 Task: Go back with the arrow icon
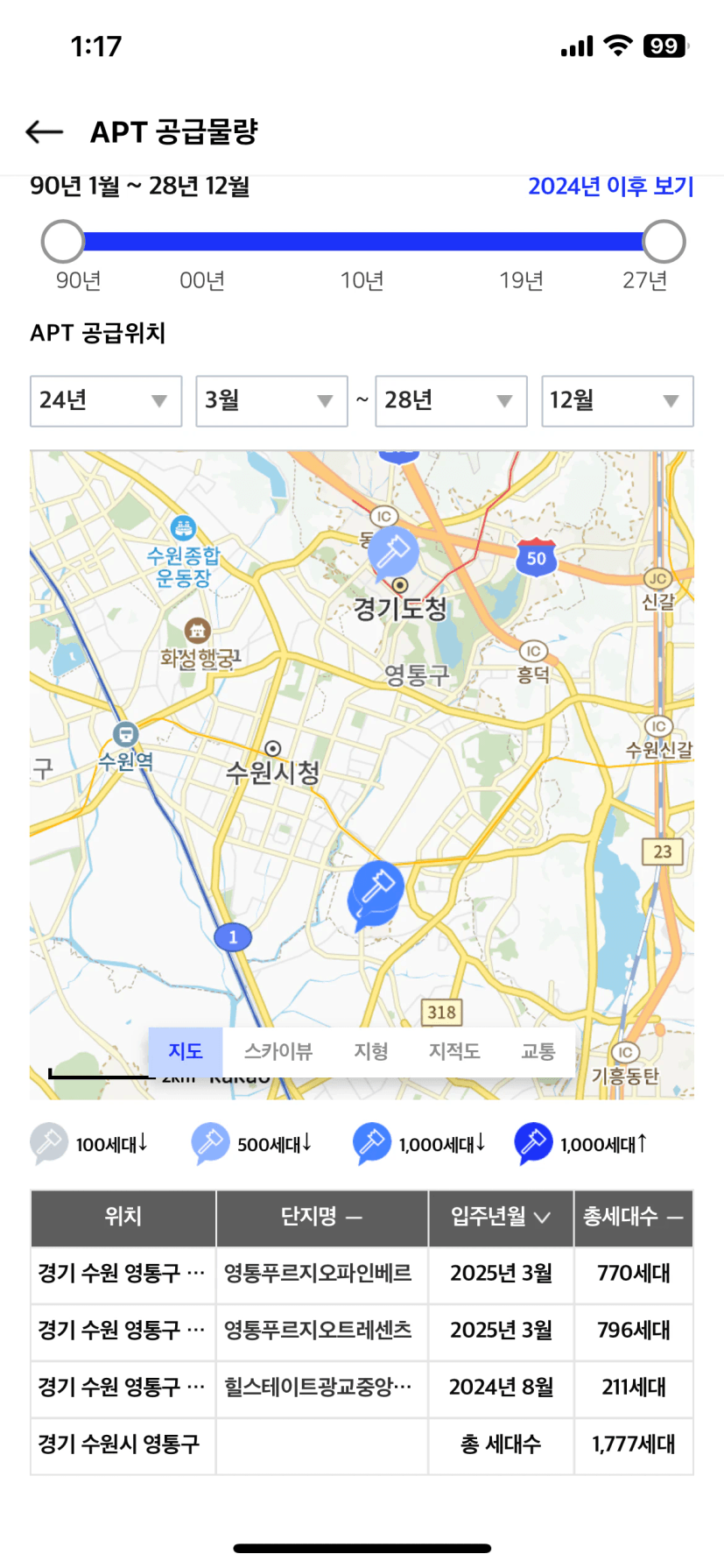pyautogui.click(x=45, y=132)
